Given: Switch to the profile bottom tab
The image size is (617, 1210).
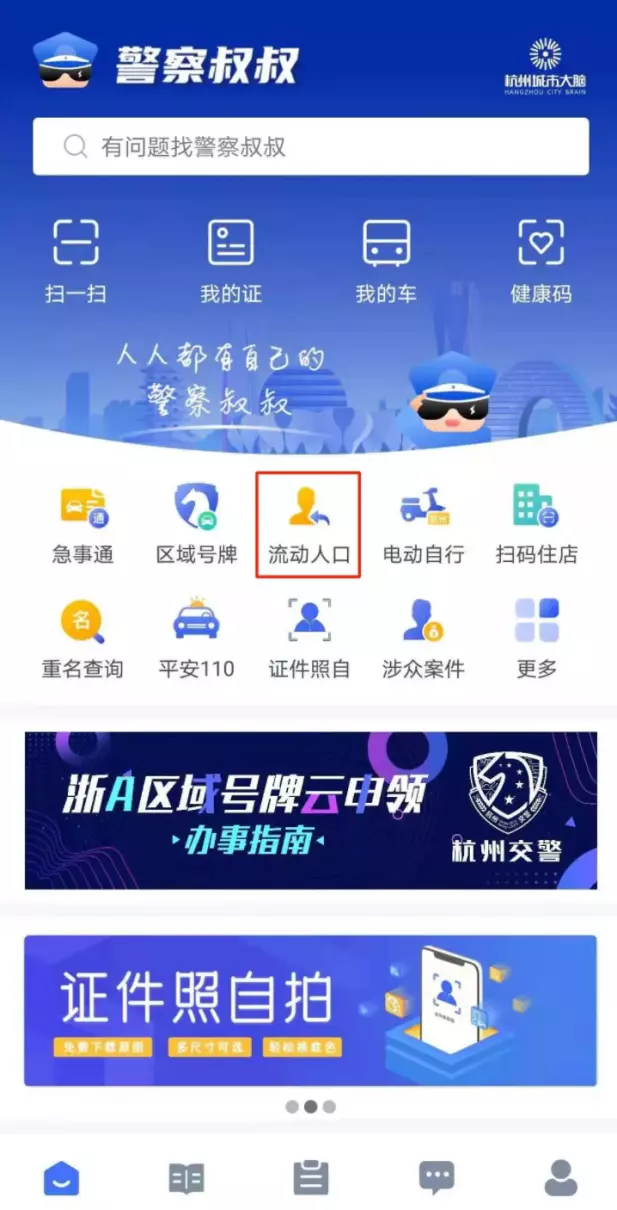Looking at the screenshot, I should [x=561, y=1177].
